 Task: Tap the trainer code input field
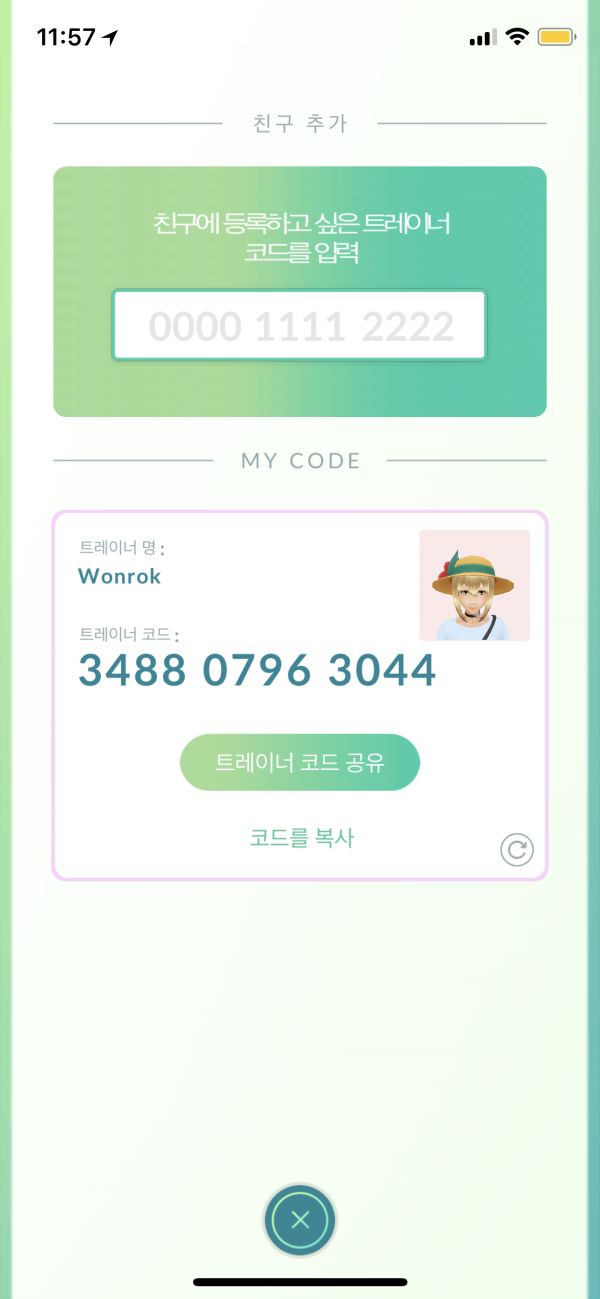click(x=299, y=326)
